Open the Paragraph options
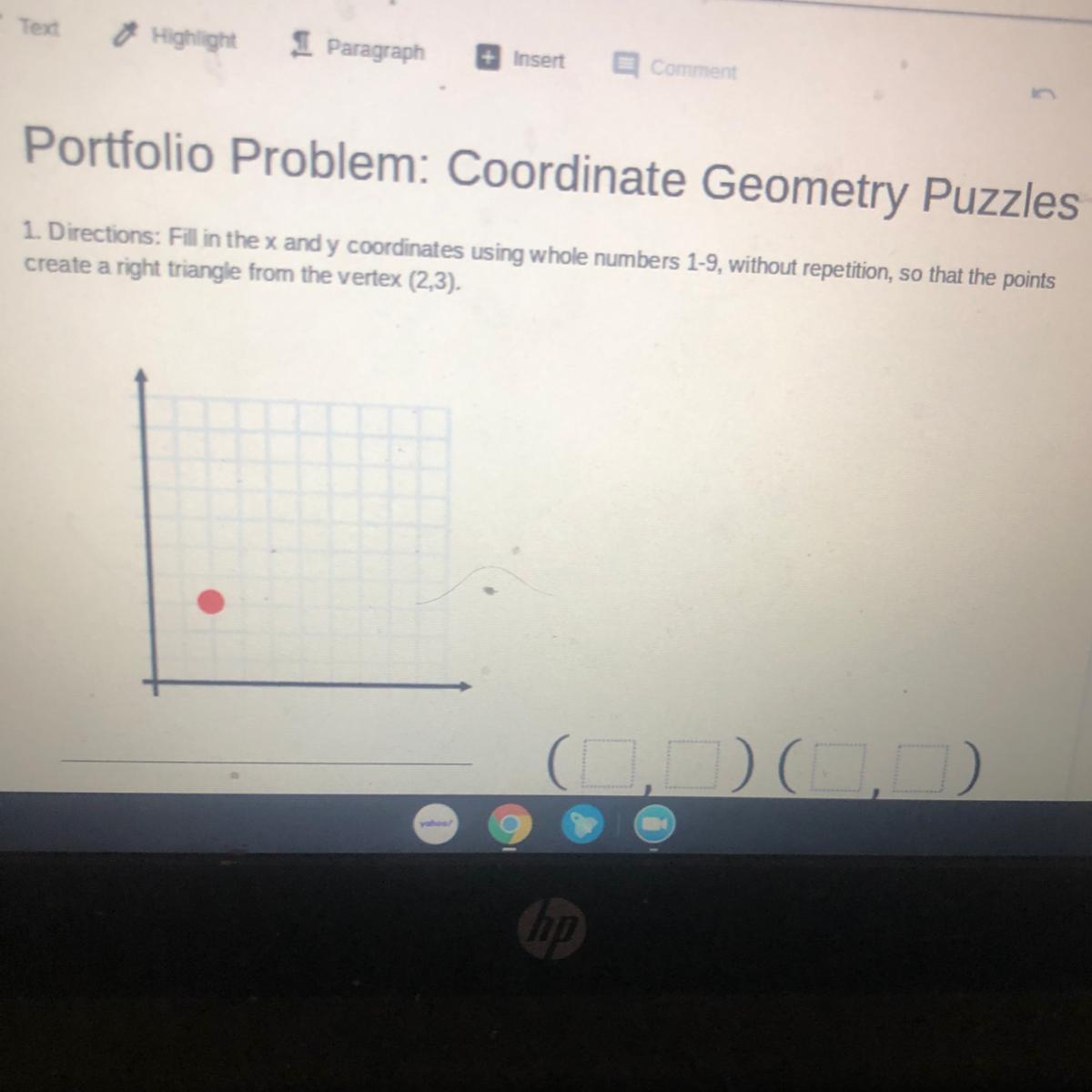 pyautogui.click(x=358, y=48)
